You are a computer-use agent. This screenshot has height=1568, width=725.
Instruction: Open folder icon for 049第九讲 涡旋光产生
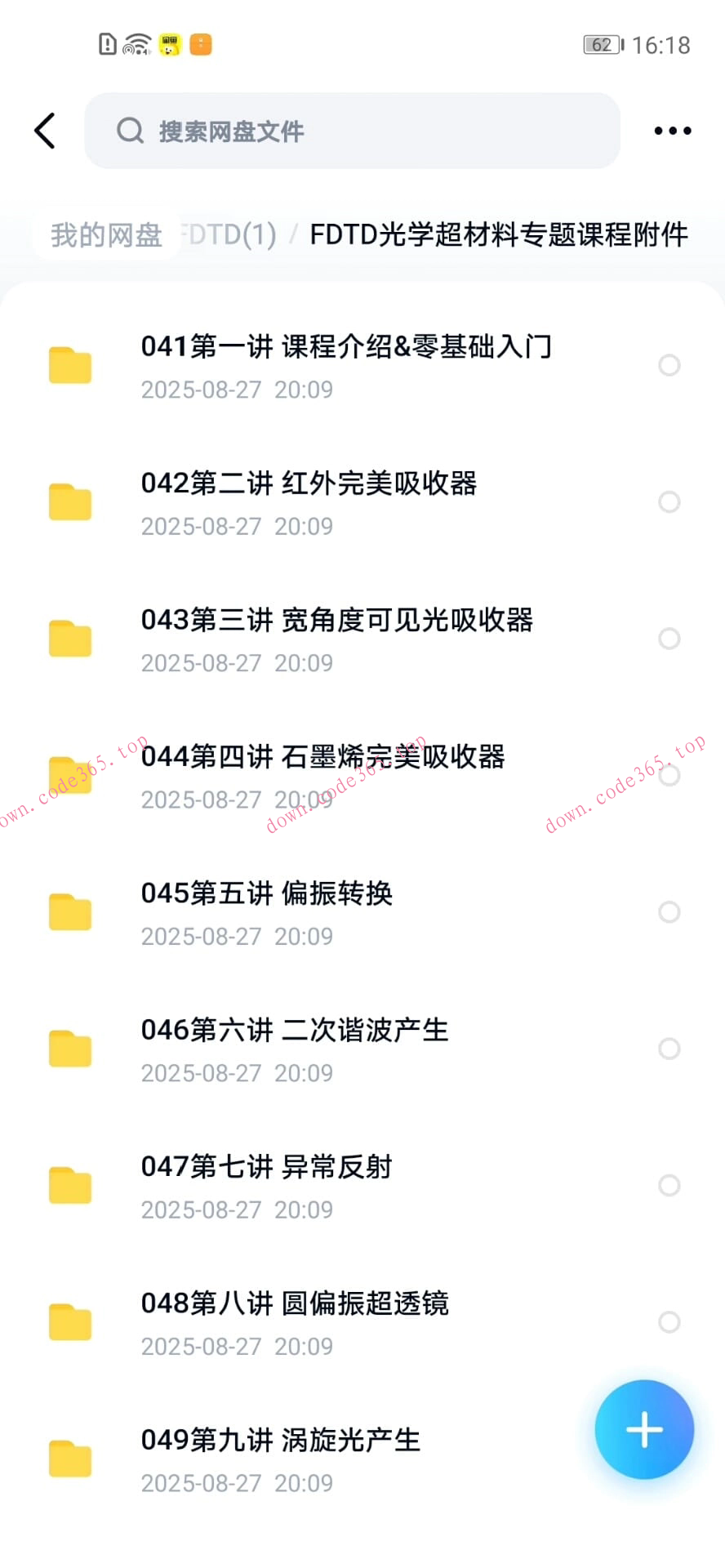pos(70,1459)
